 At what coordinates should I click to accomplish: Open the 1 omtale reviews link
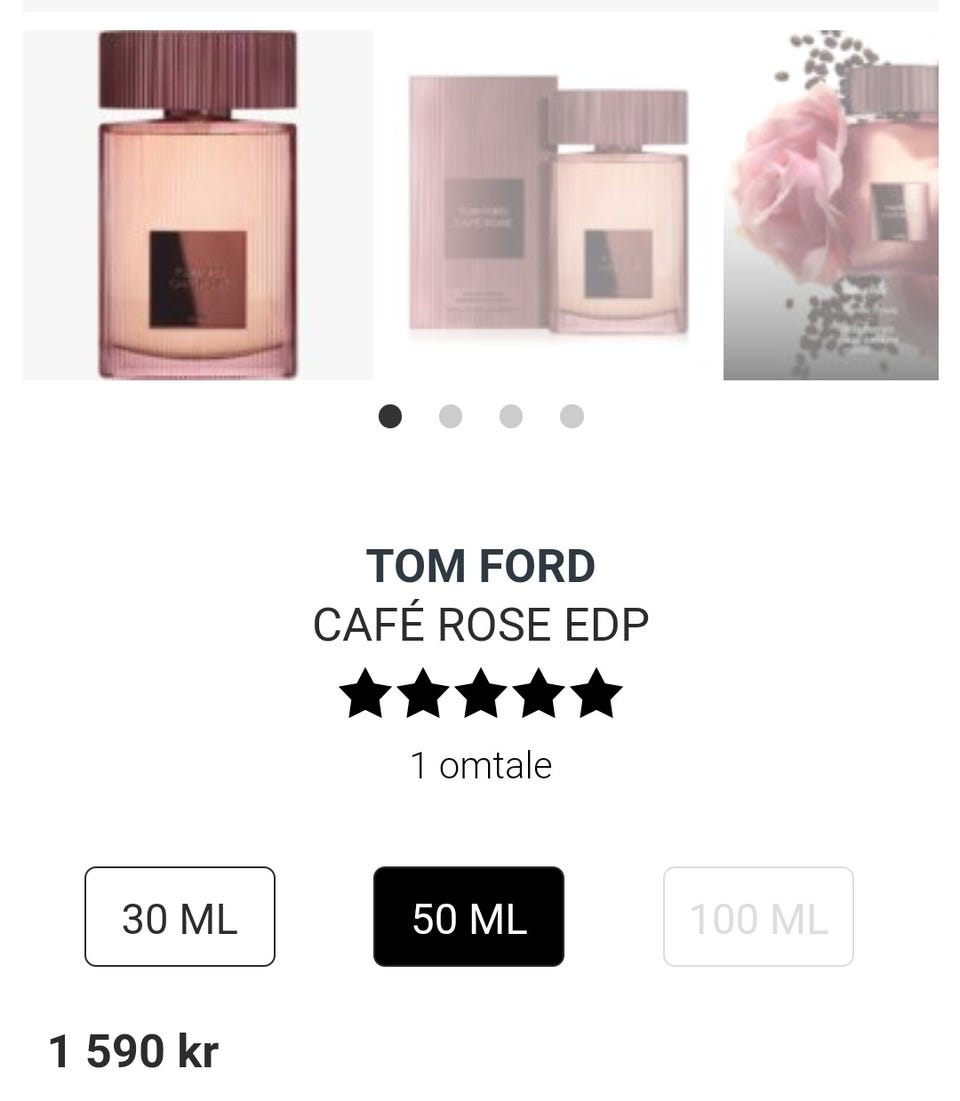coord(480,766)
